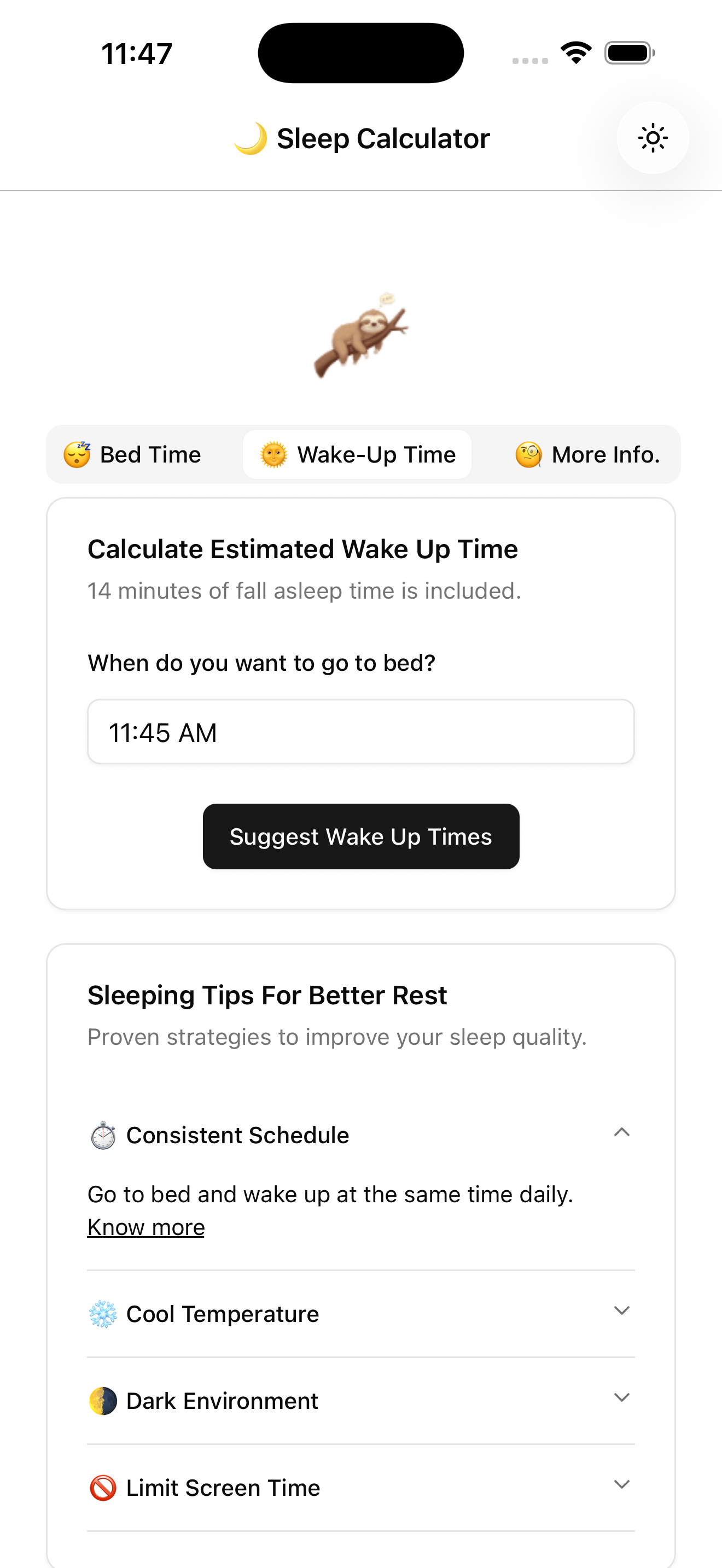Click the sleeping face icon on Bed Time

pyautogui.click(x=77, y=453)
